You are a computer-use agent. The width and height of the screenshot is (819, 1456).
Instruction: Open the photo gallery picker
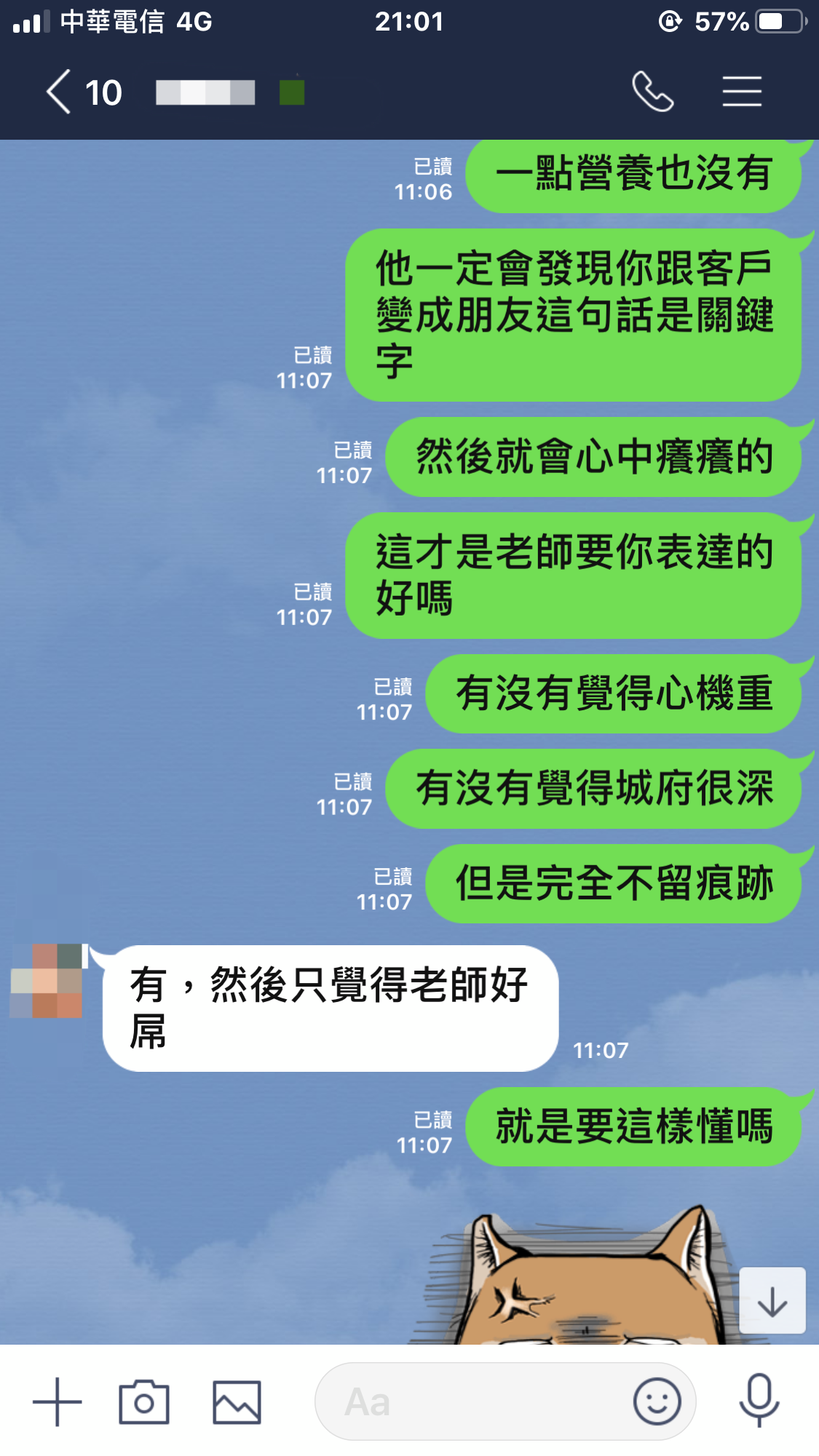pyautogui.click(x=237, y=1401)
